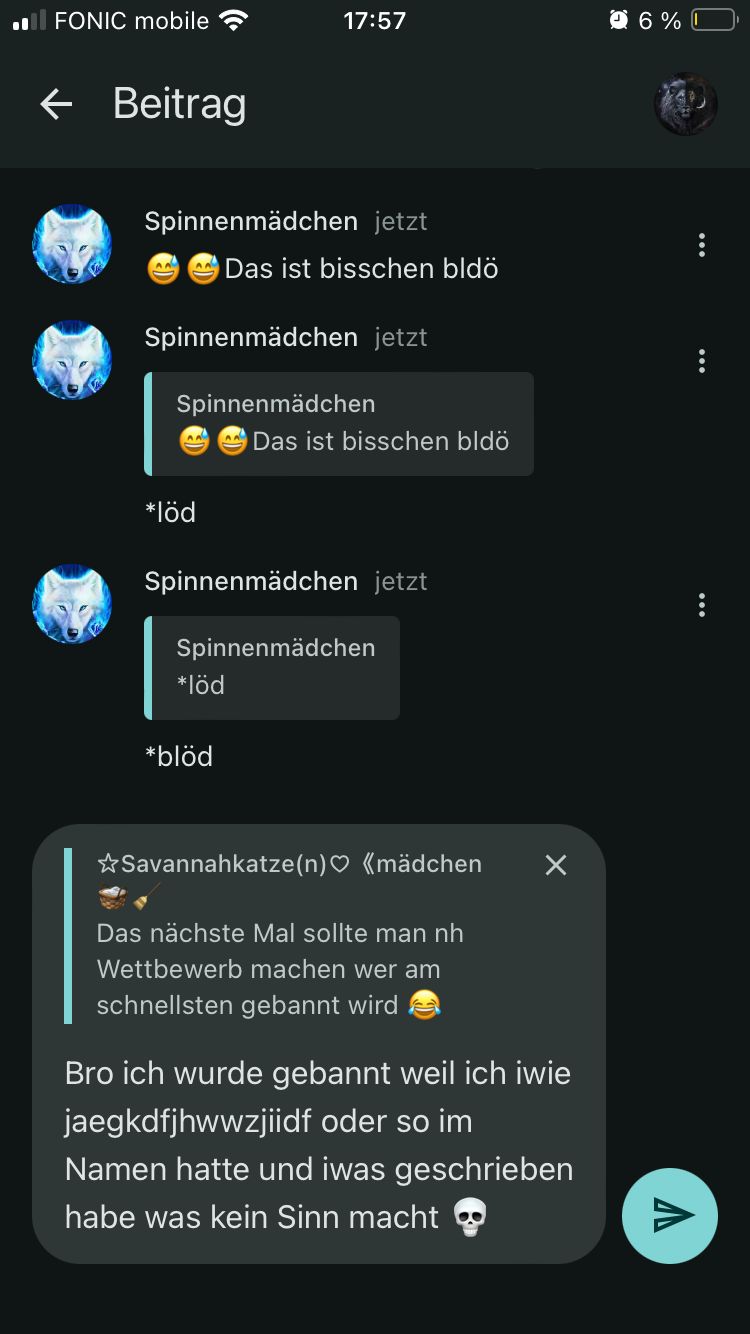Viewport: 750px width, 1334px height.
Task: Dismiss the quoted Savannahkatze reply
Action: pyautogui.click(x=556, y=865)
